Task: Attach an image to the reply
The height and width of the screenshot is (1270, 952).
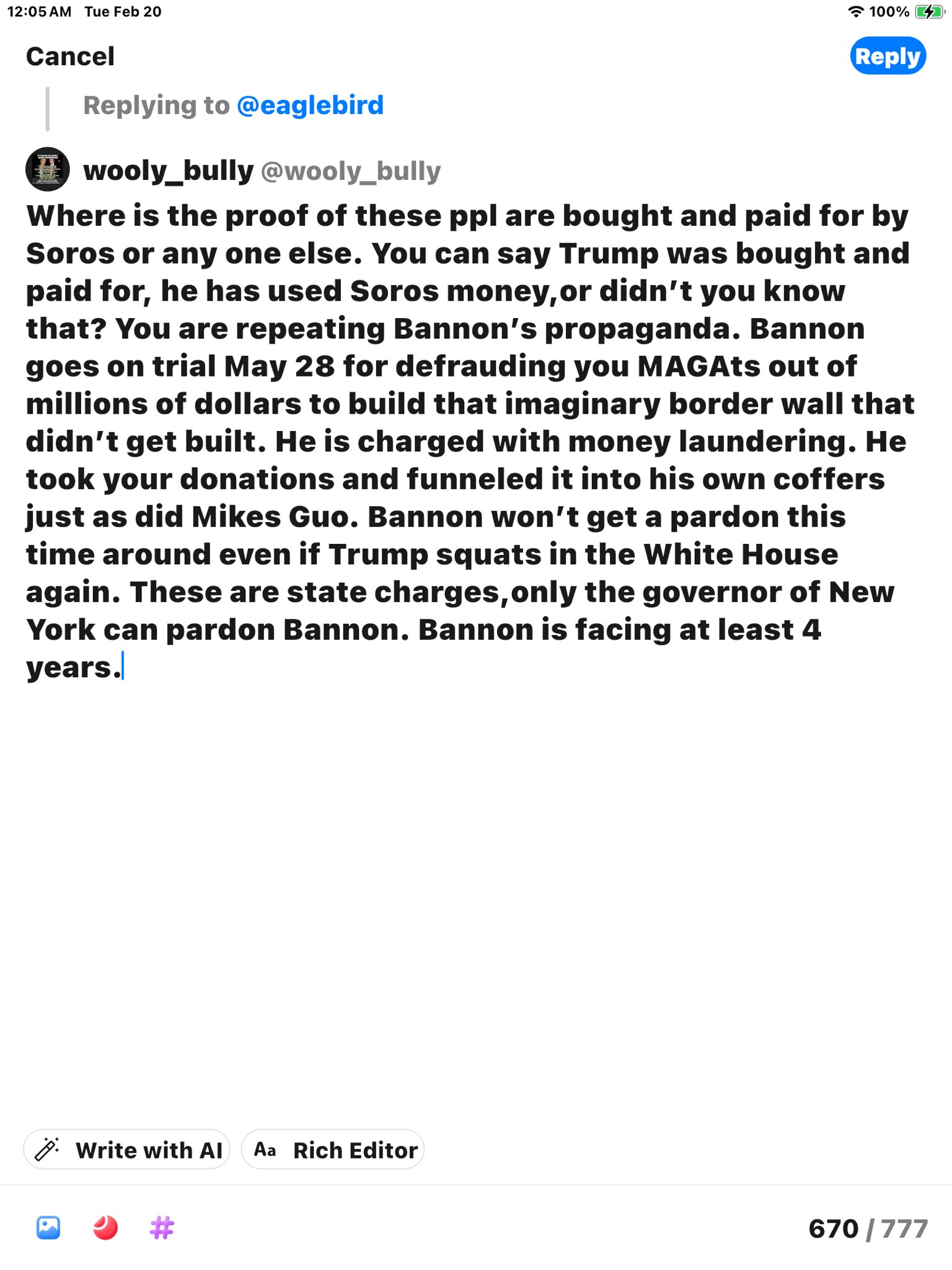Action: click(48, 1227)
